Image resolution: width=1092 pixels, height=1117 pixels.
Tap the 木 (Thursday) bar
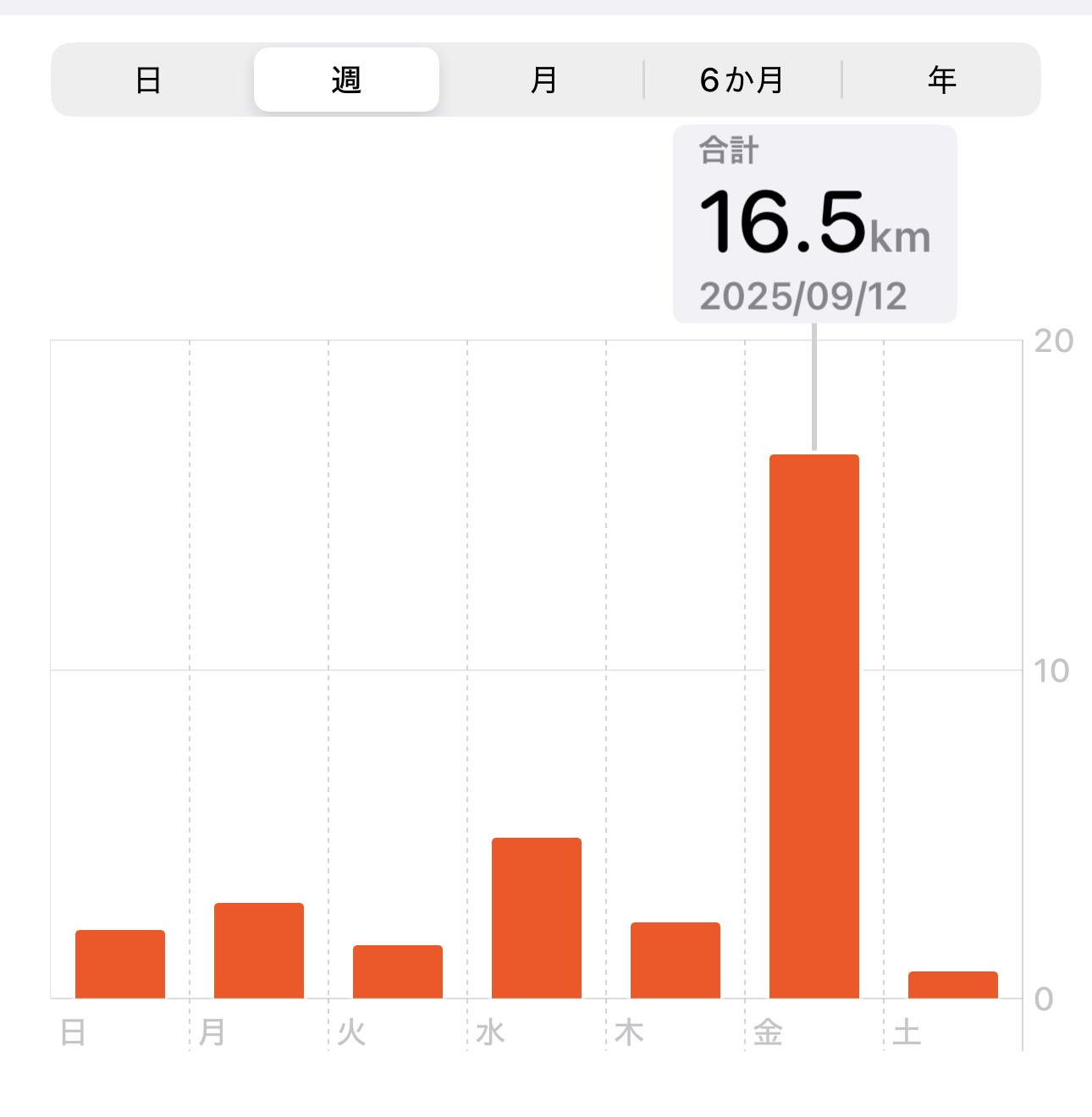(x=676, y=960)
